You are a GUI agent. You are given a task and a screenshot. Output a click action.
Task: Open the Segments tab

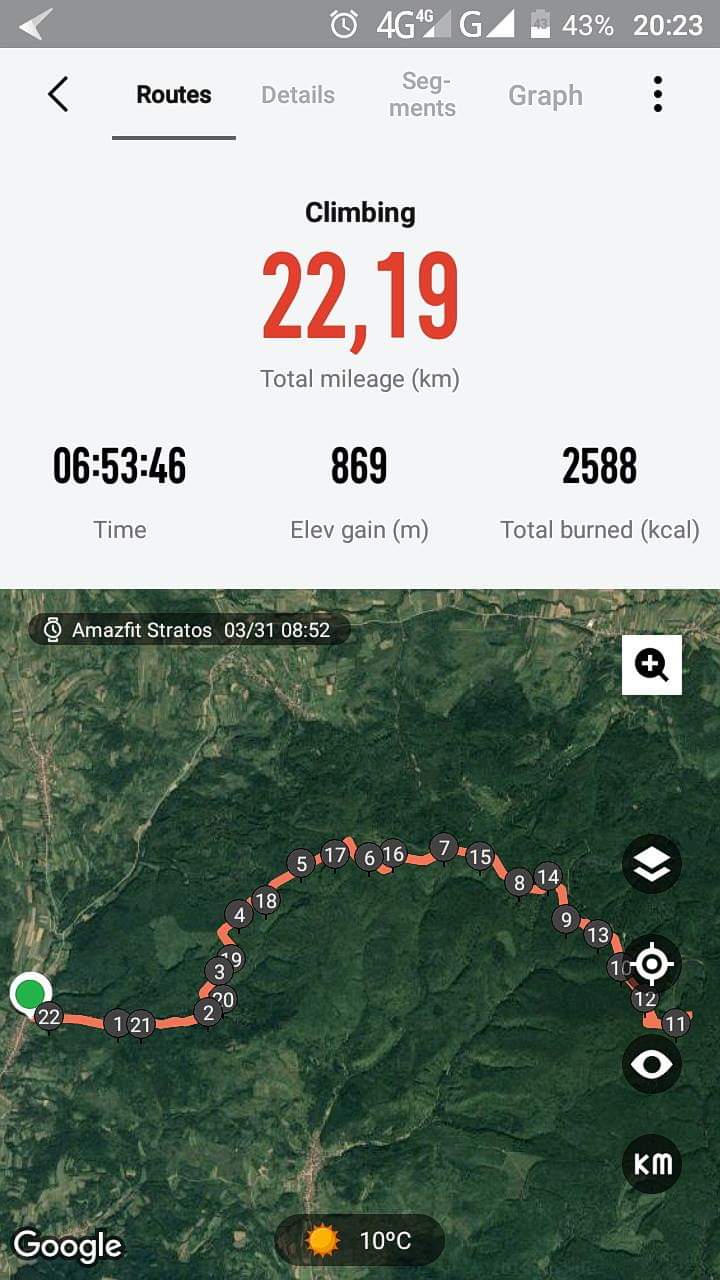422,95
